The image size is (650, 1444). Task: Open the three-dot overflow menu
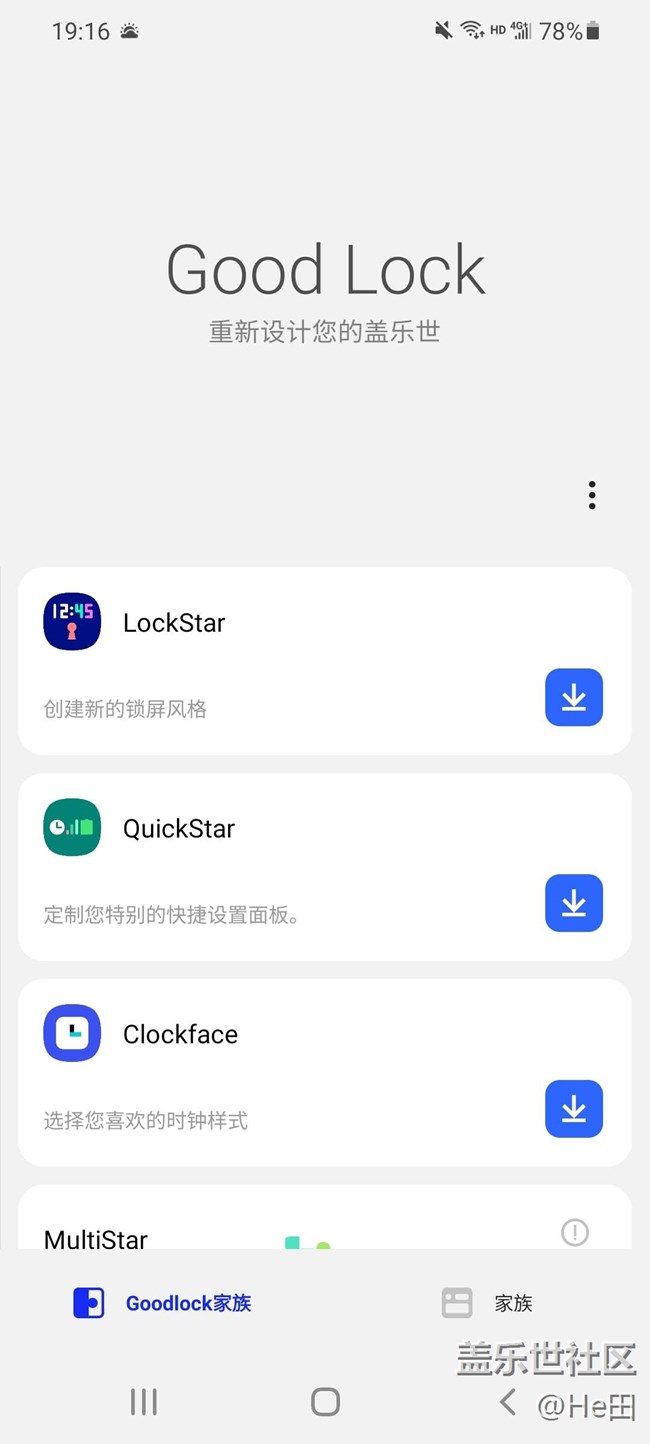pos(592,495)
